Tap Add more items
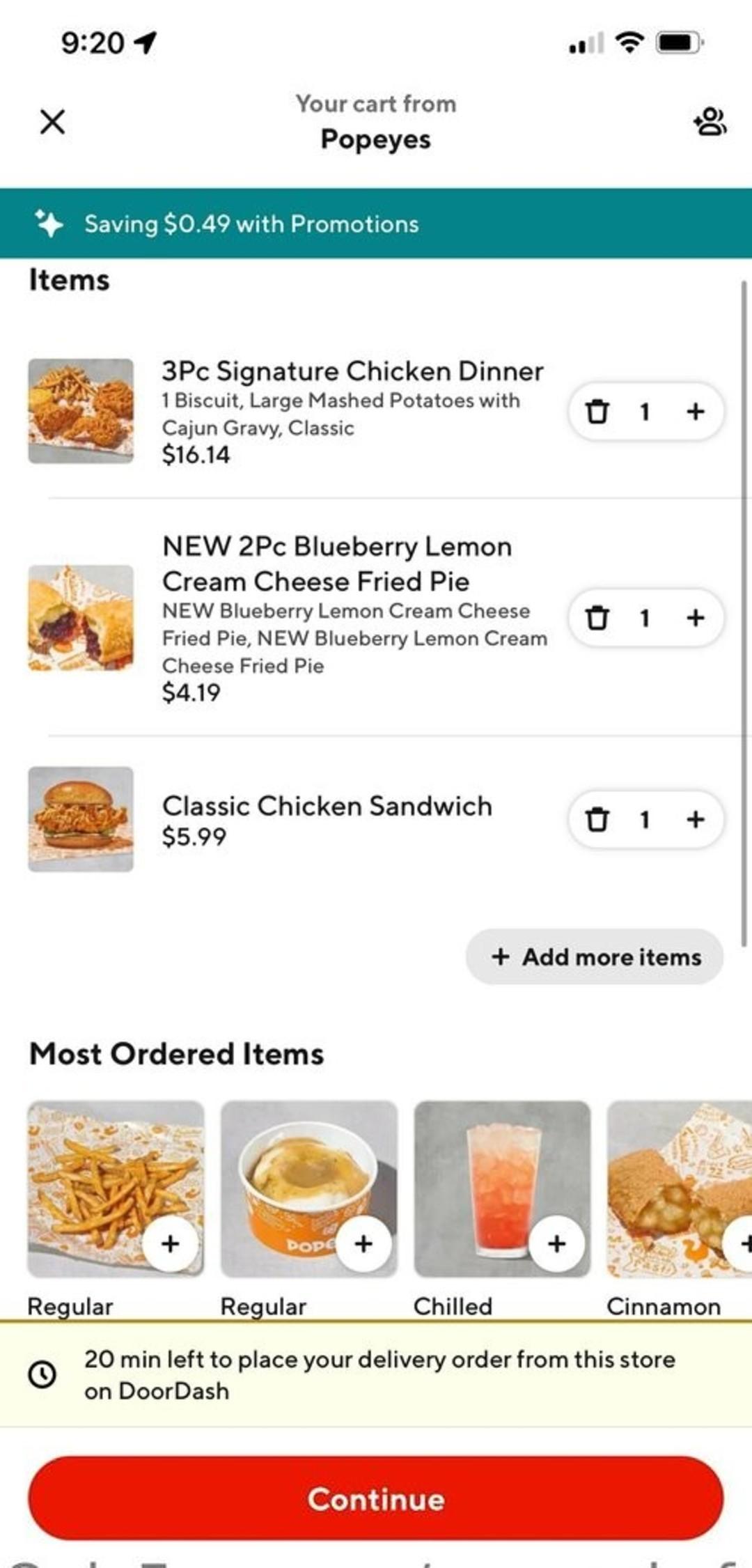This screenshot has height=1568, width=752. pos(595,956)
